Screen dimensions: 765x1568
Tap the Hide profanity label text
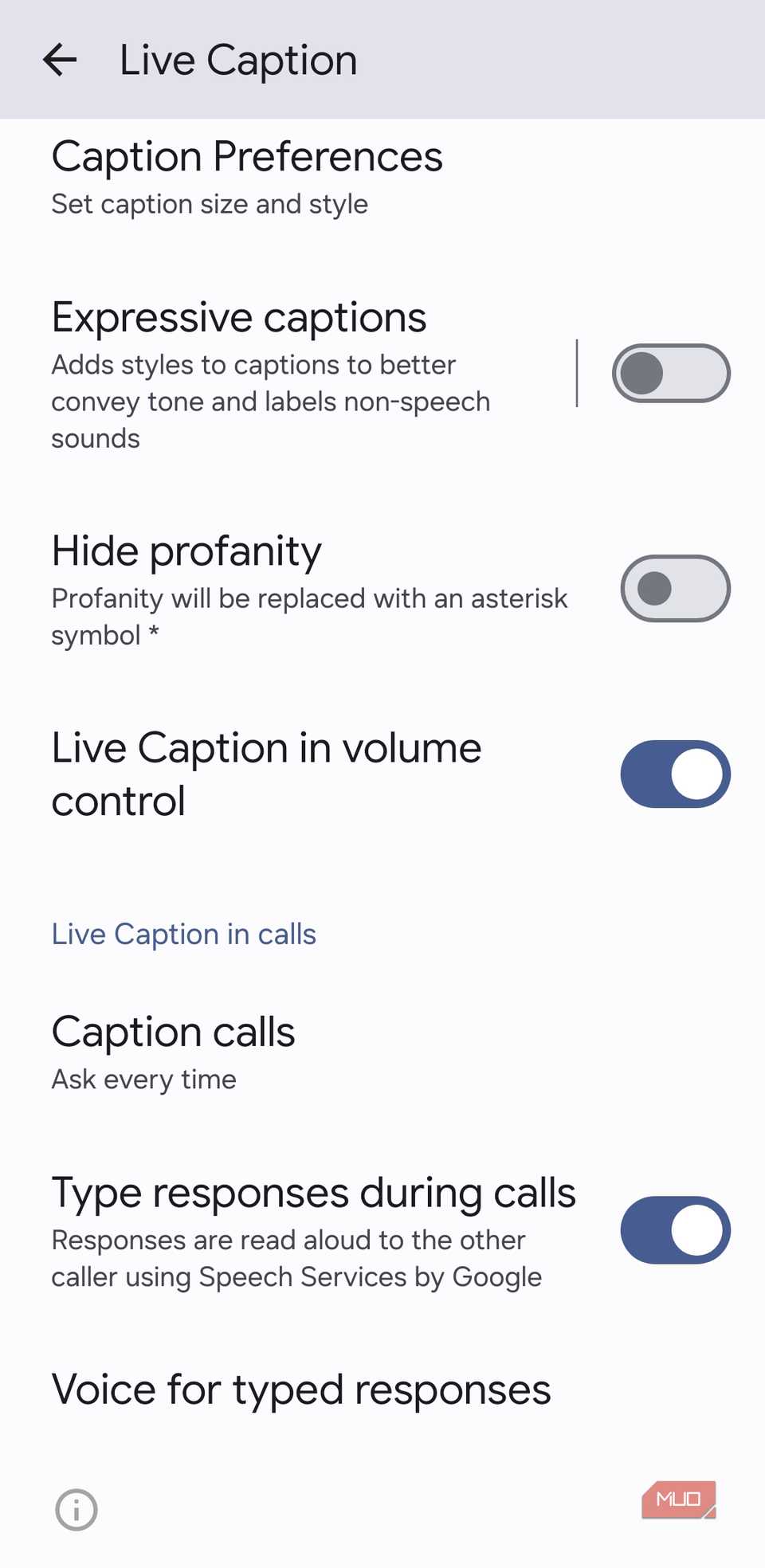[186, 550]
